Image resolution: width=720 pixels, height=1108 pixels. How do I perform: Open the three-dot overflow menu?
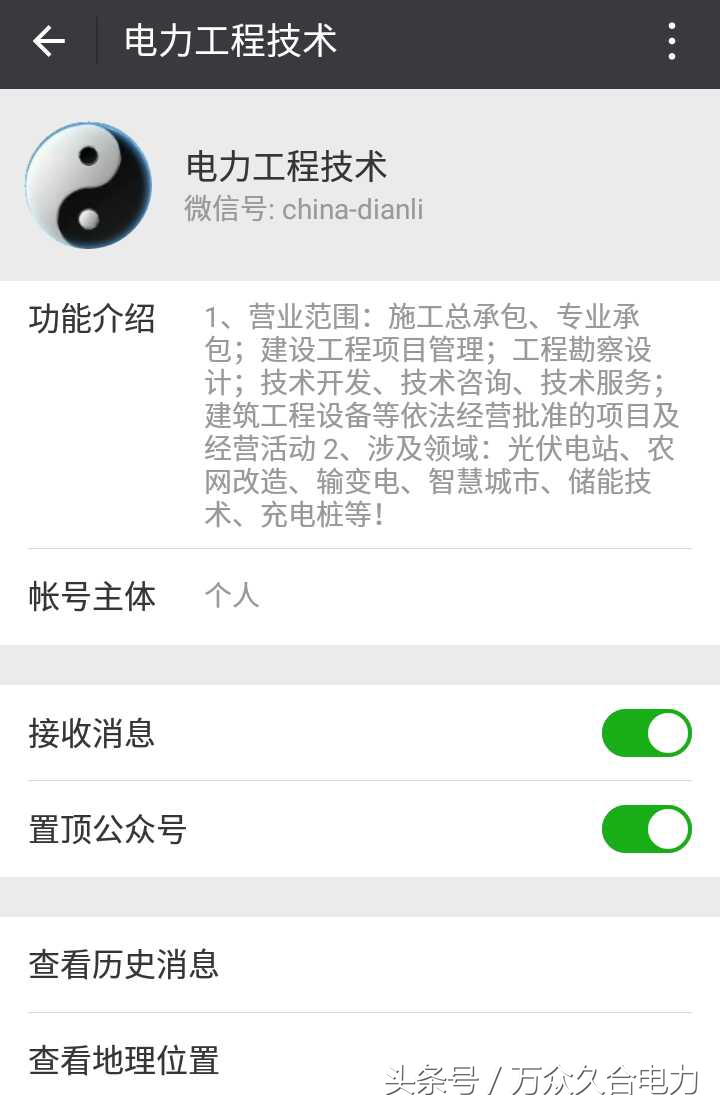pos(672,42)
